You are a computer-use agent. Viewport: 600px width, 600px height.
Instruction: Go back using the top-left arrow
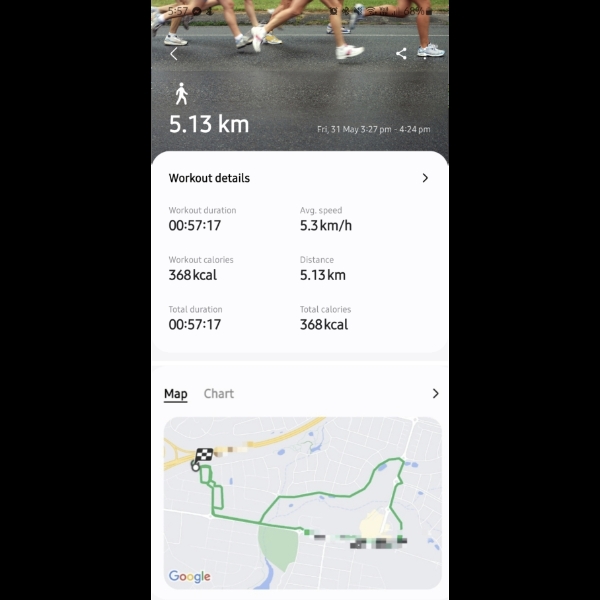tap(174, 54)
